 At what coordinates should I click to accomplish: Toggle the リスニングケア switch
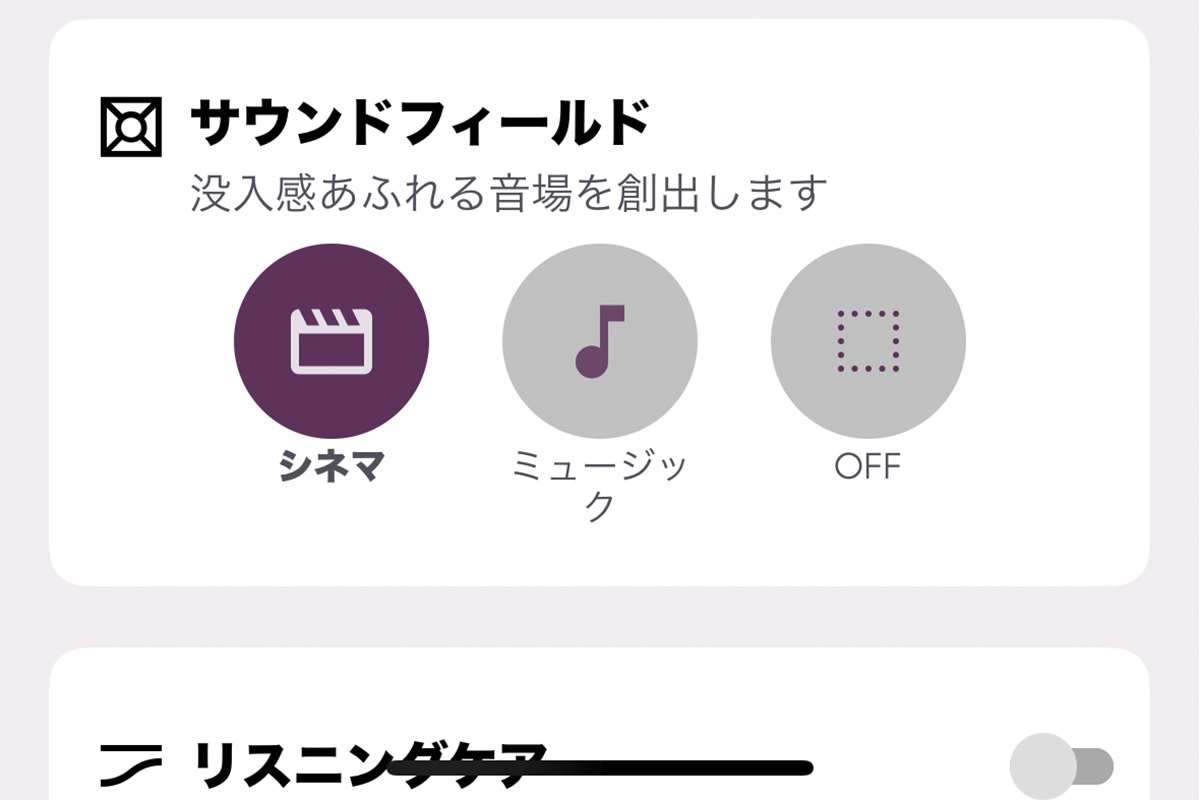click(x=1060, y=767)
